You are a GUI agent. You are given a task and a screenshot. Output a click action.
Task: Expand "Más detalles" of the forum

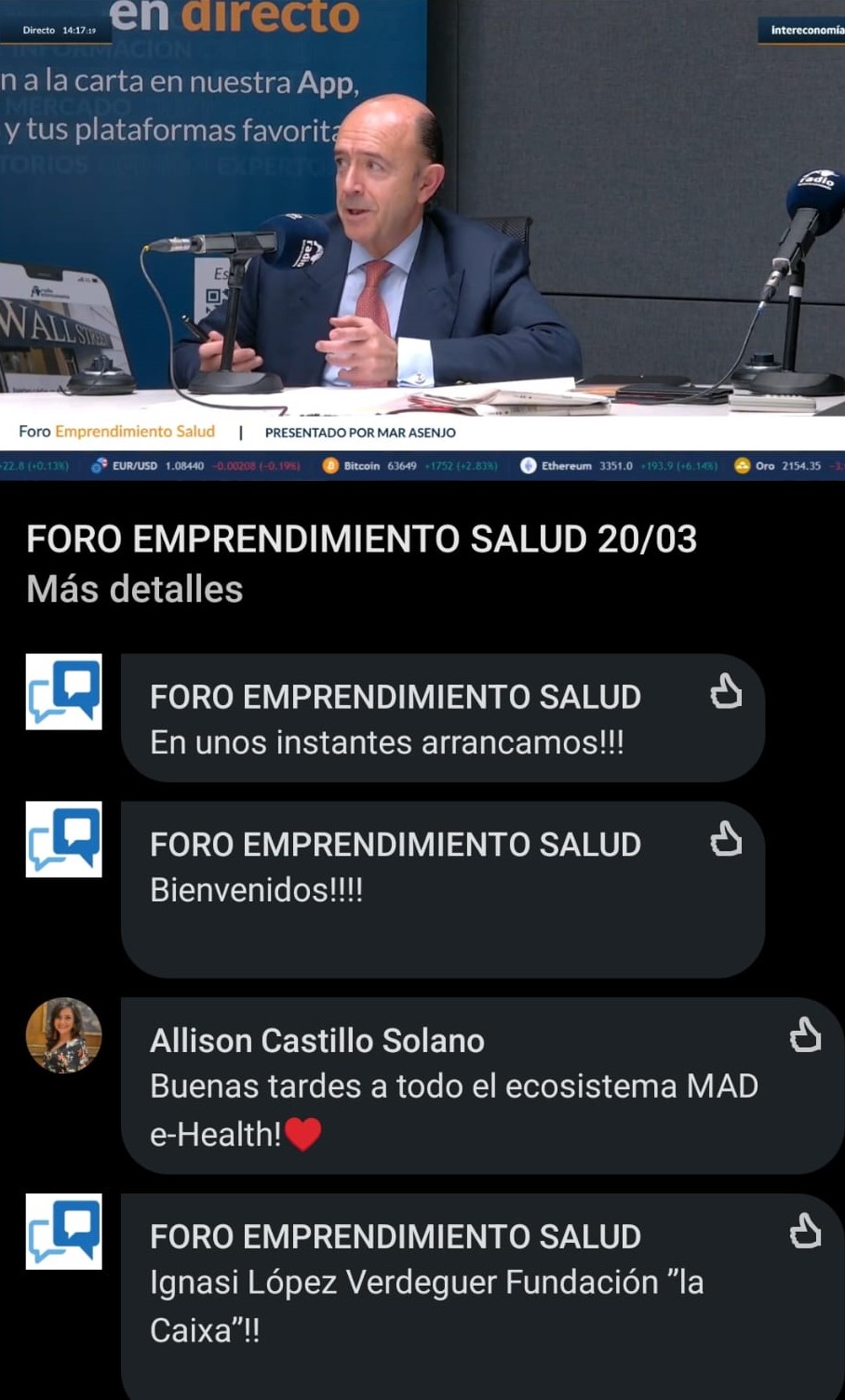[135, 590]
